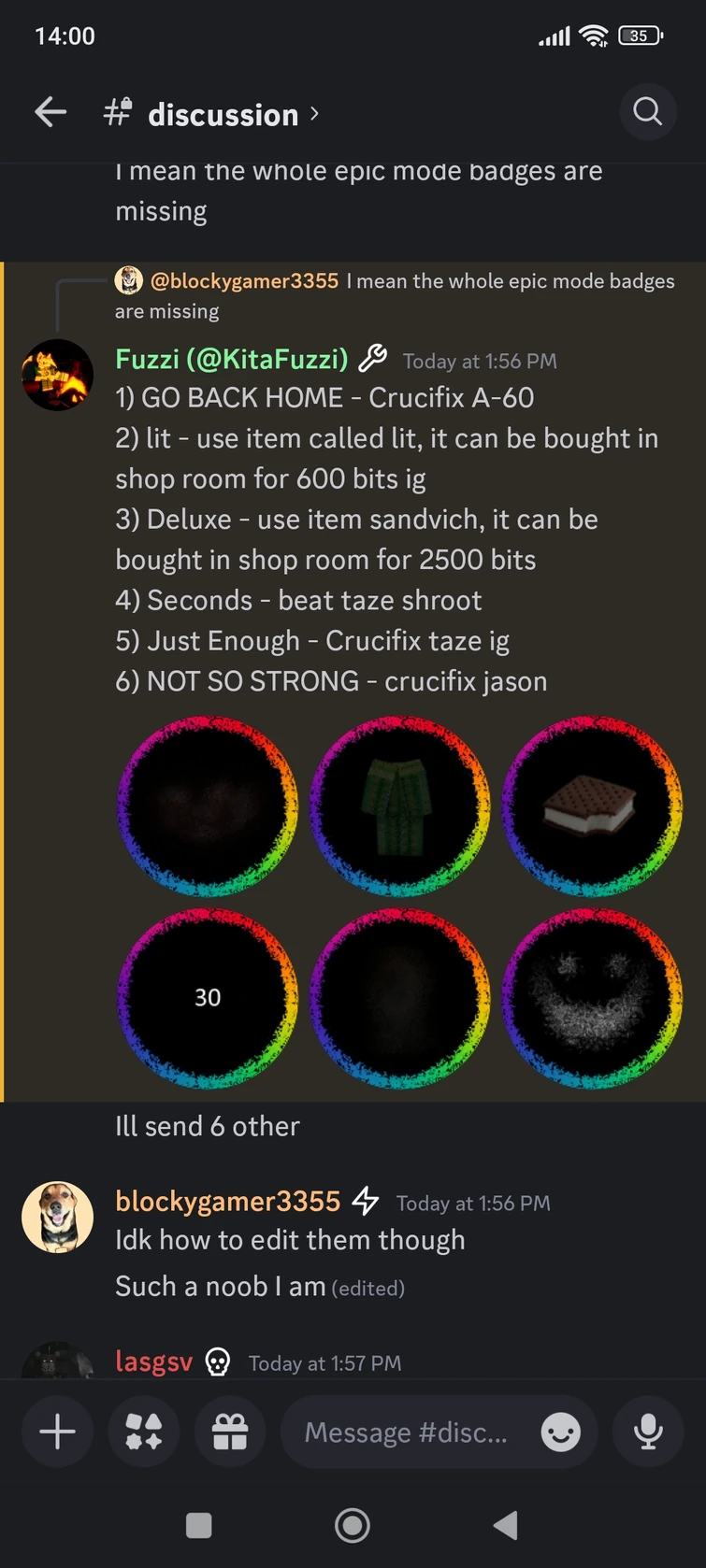The image size is (706, 1568).
Task: View the badge image showing 30
Action: tap(208, 998)
